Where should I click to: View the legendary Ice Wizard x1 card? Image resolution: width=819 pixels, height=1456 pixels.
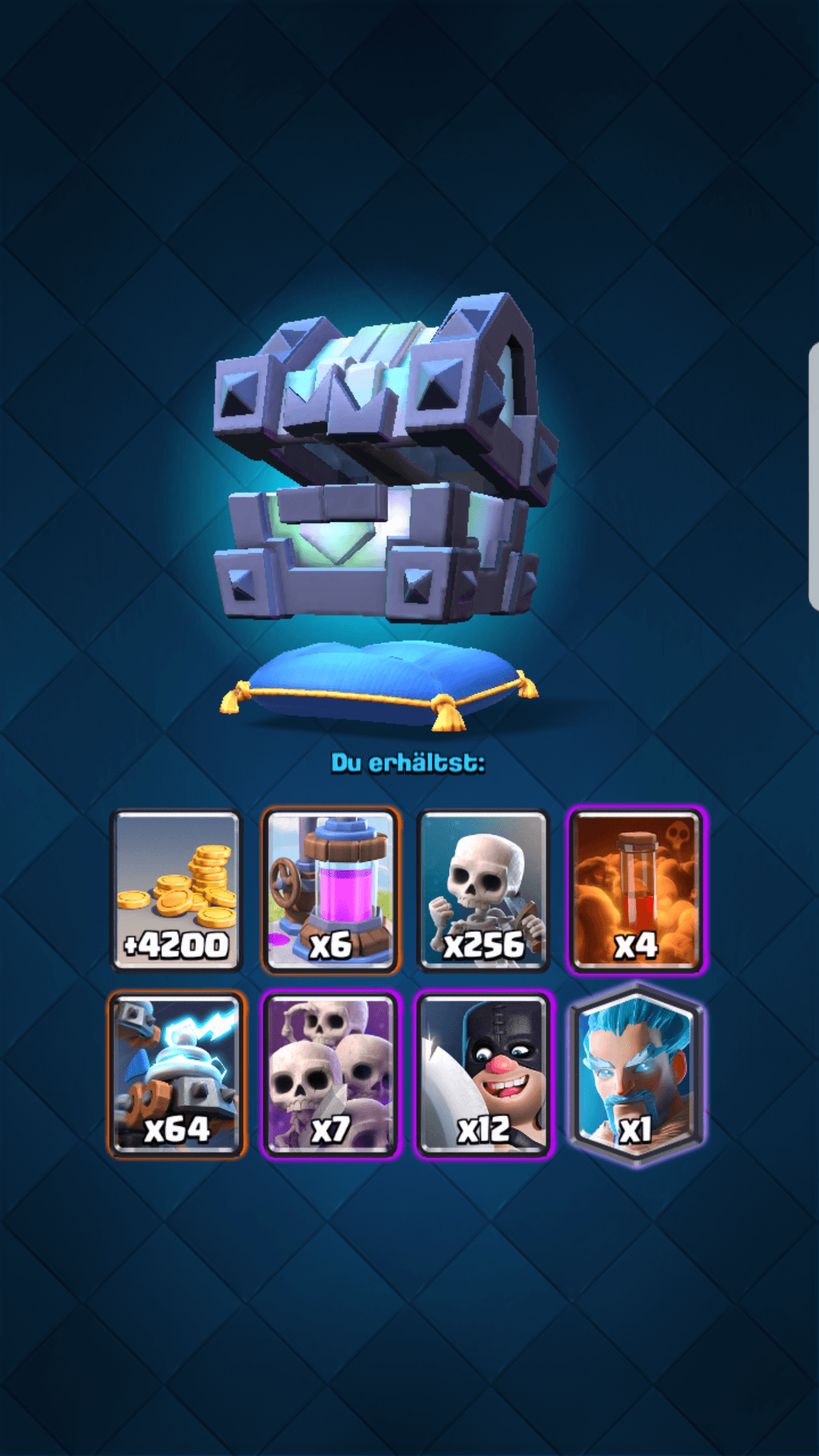637,1074
